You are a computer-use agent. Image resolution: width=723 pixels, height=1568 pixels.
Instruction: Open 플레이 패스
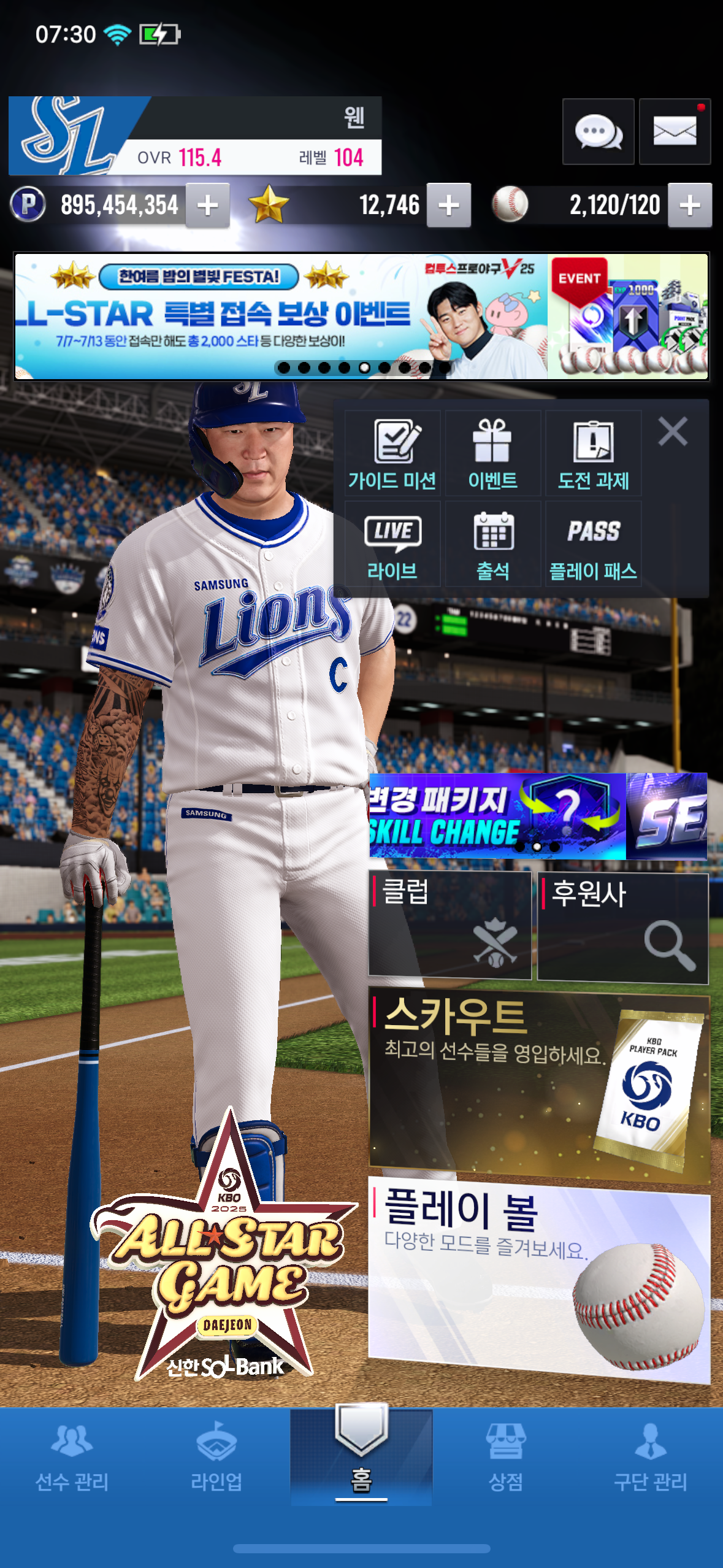point(593,544)
